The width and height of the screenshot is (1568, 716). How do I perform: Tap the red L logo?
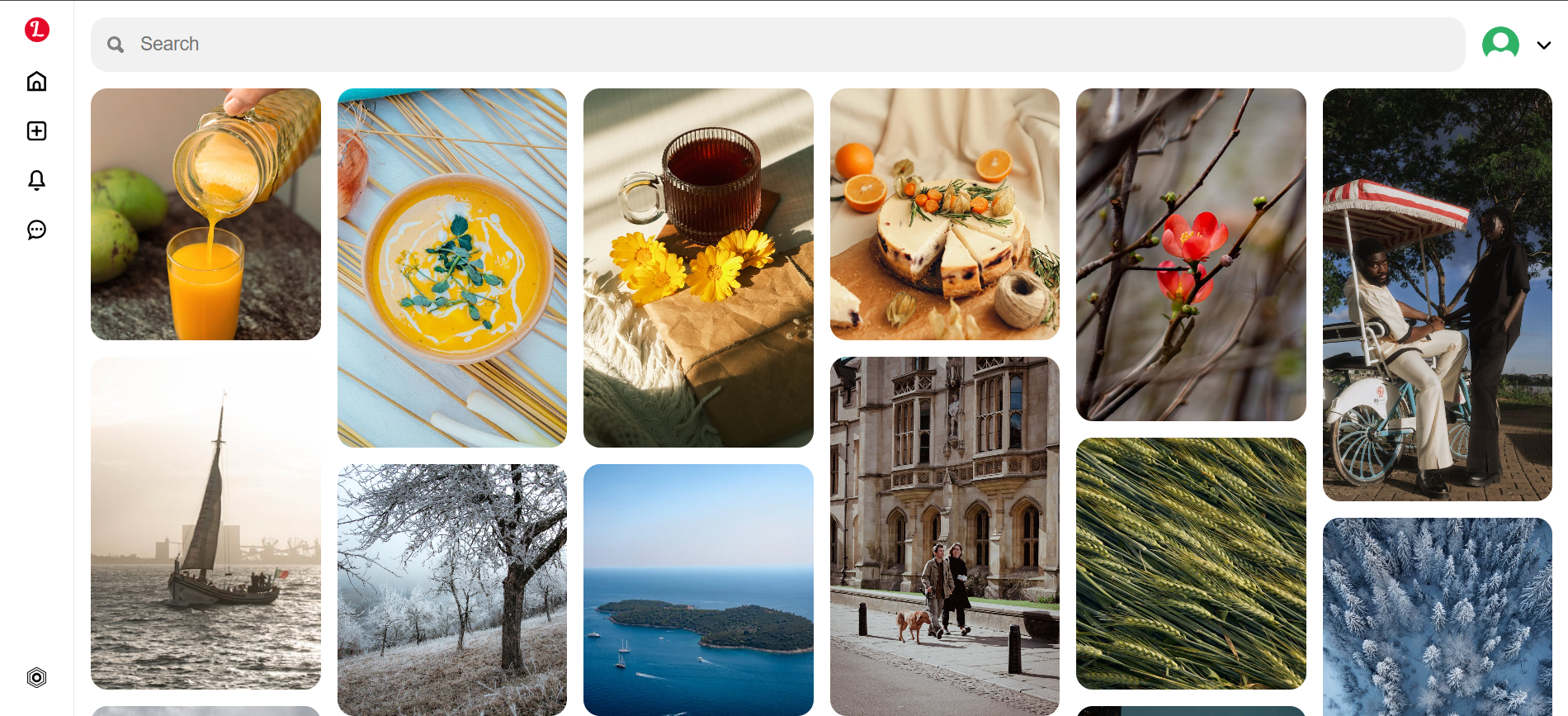36,30
